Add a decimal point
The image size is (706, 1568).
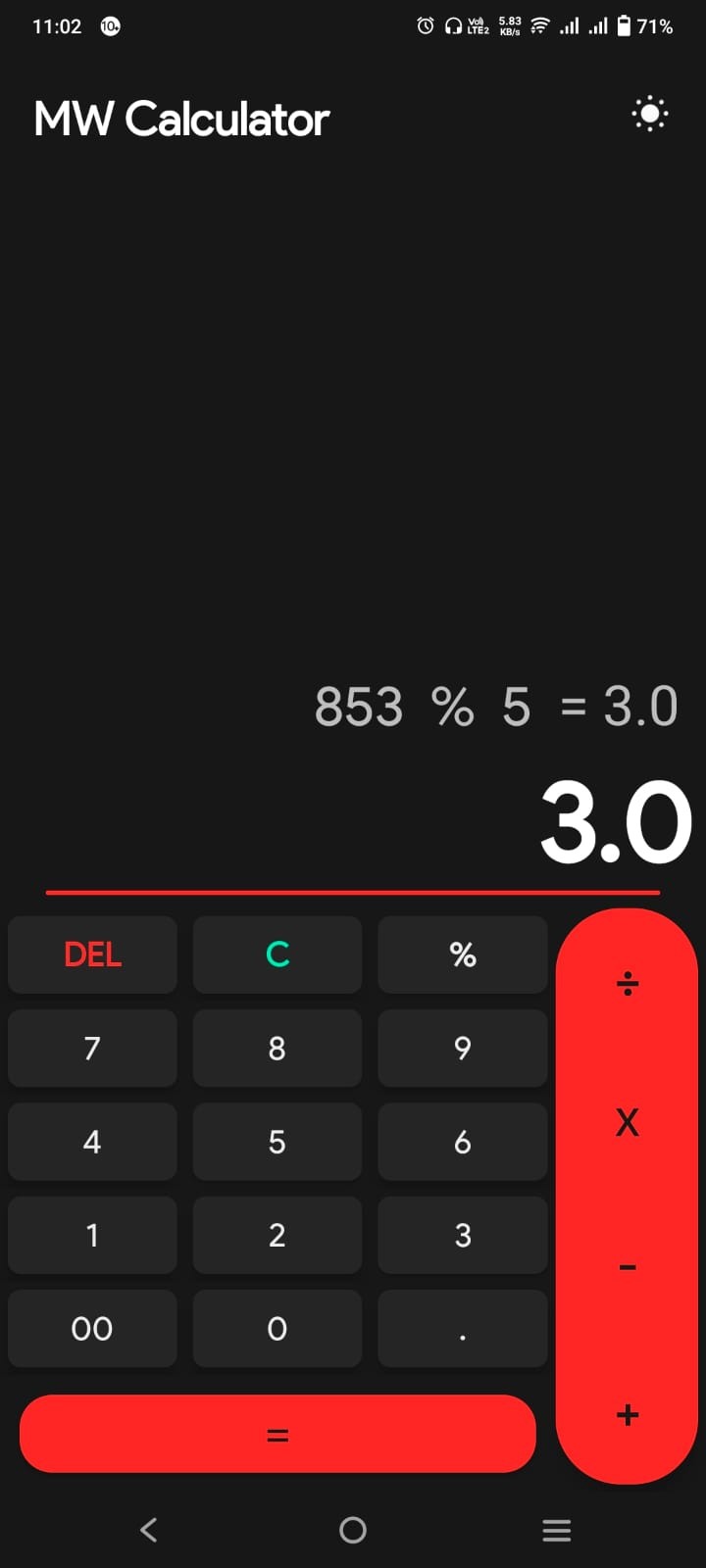click(x=463, y=1329)
